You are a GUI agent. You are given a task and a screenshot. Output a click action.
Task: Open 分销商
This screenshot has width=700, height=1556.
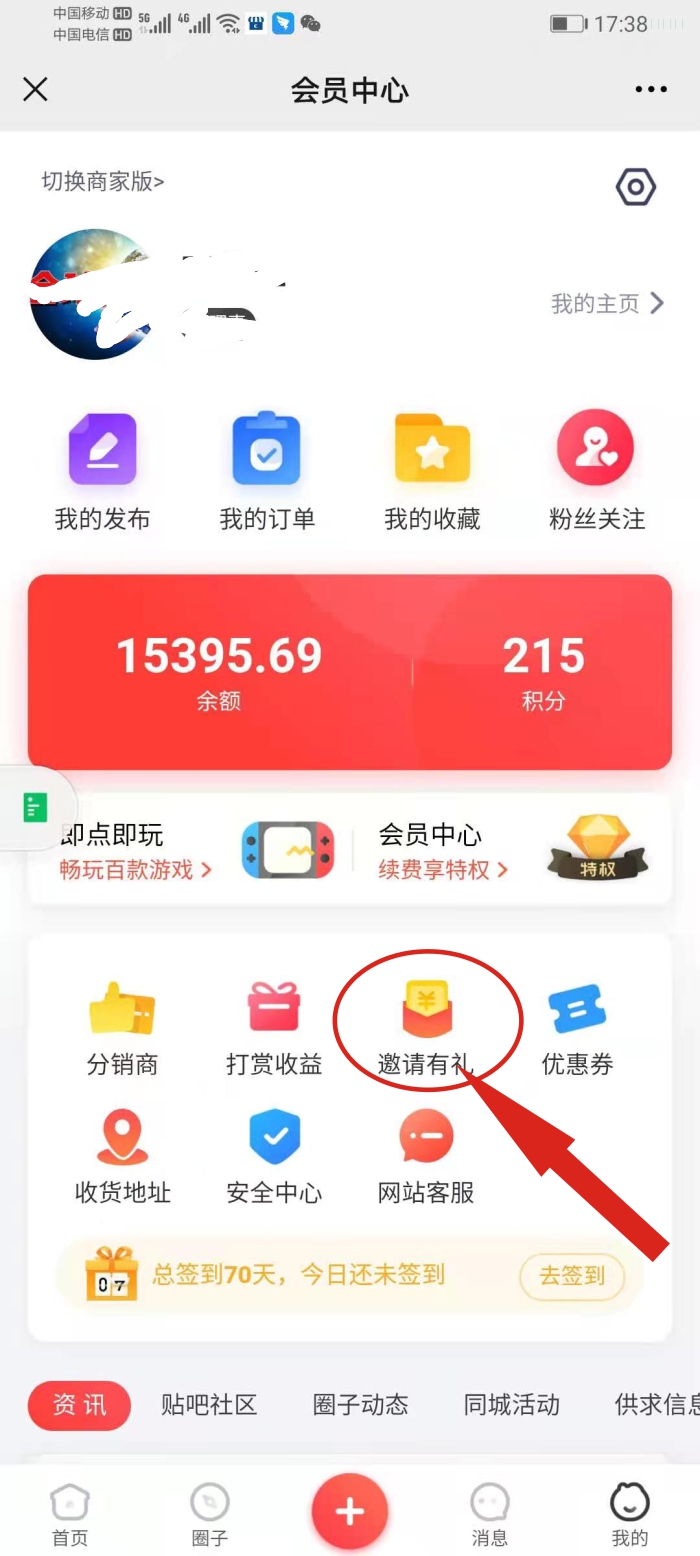[122, 1028]
